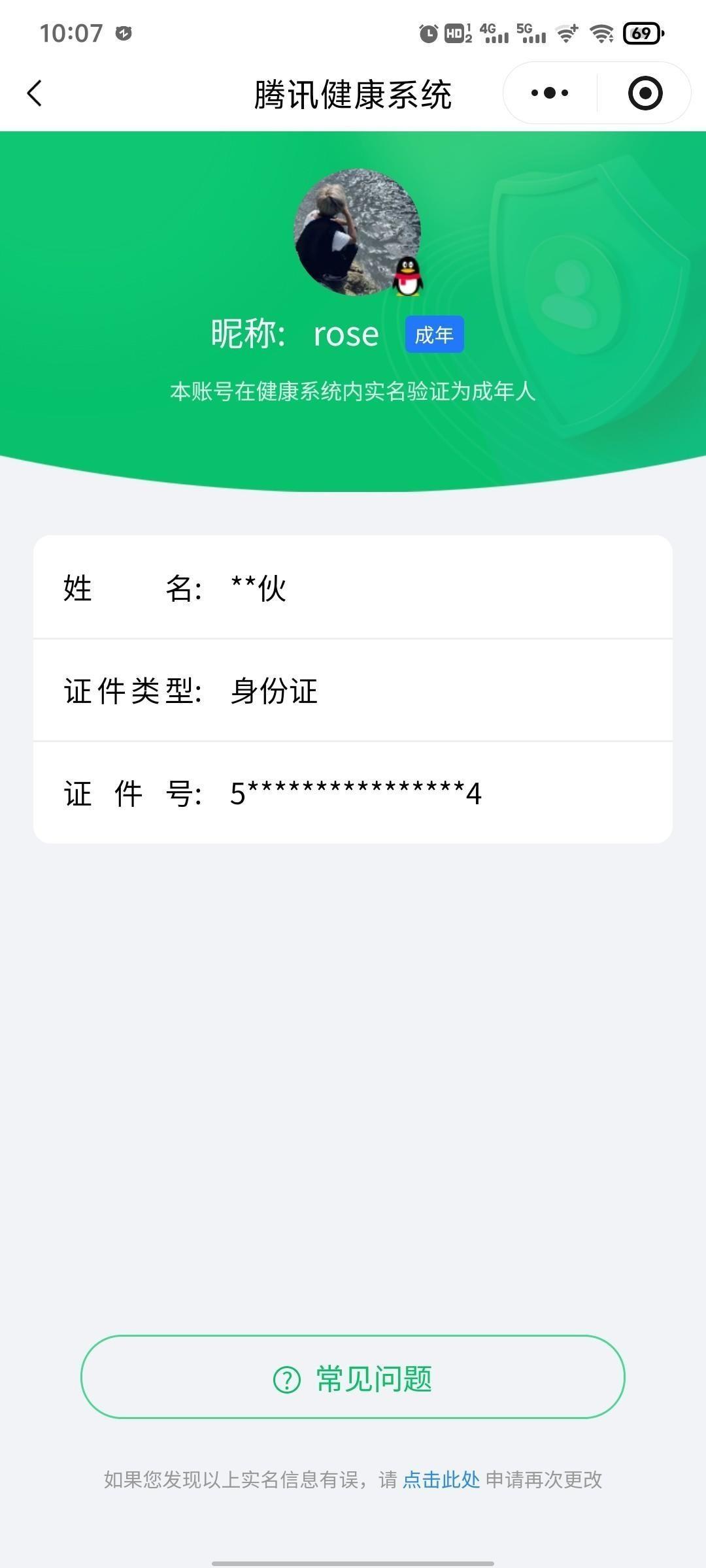Tap the blue 成年 adult badge

(433, 333)
